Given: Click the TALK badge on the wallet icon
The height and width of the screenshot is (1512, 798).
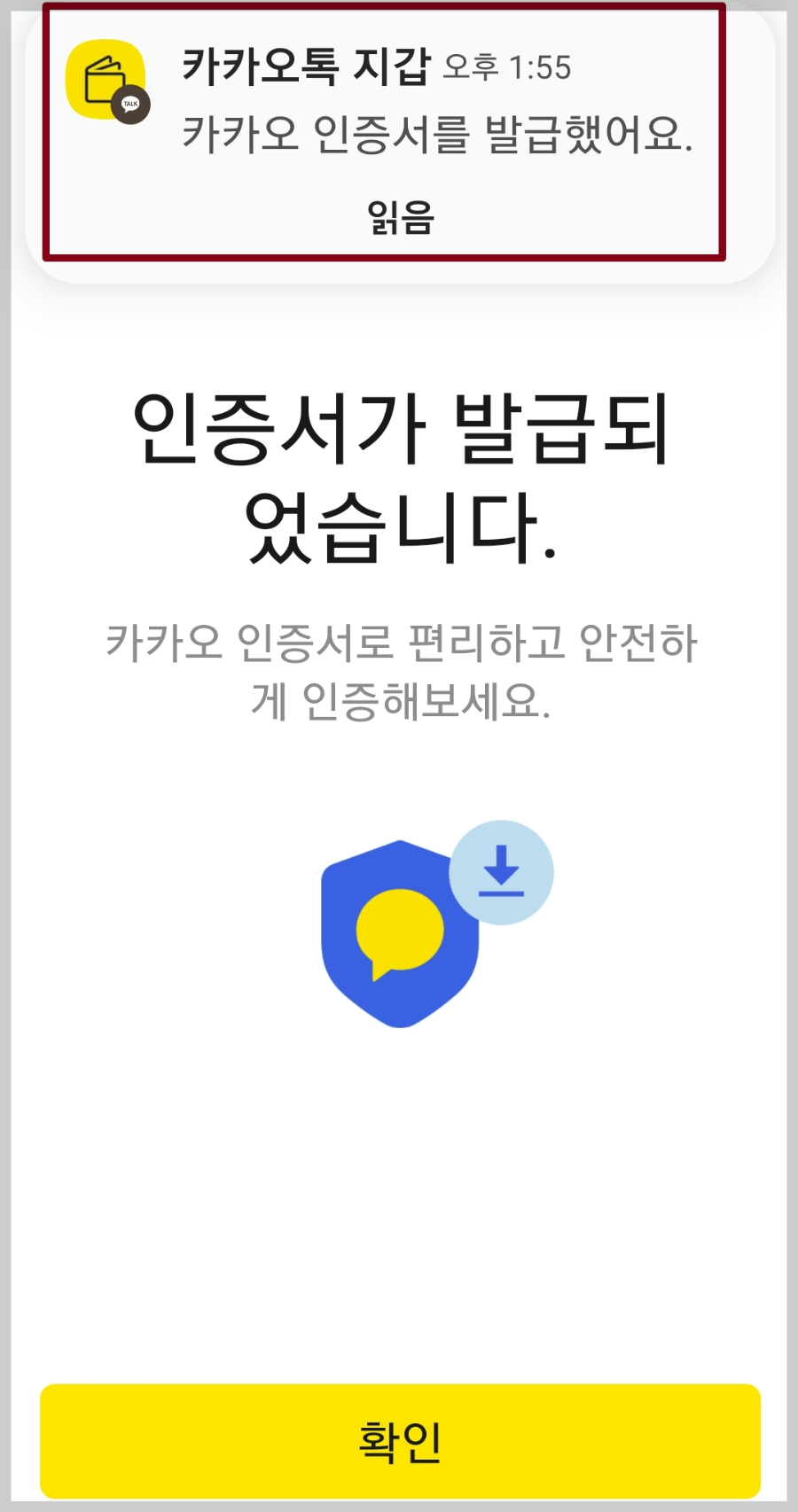Looking at the screenshot, I should point(129,103).
